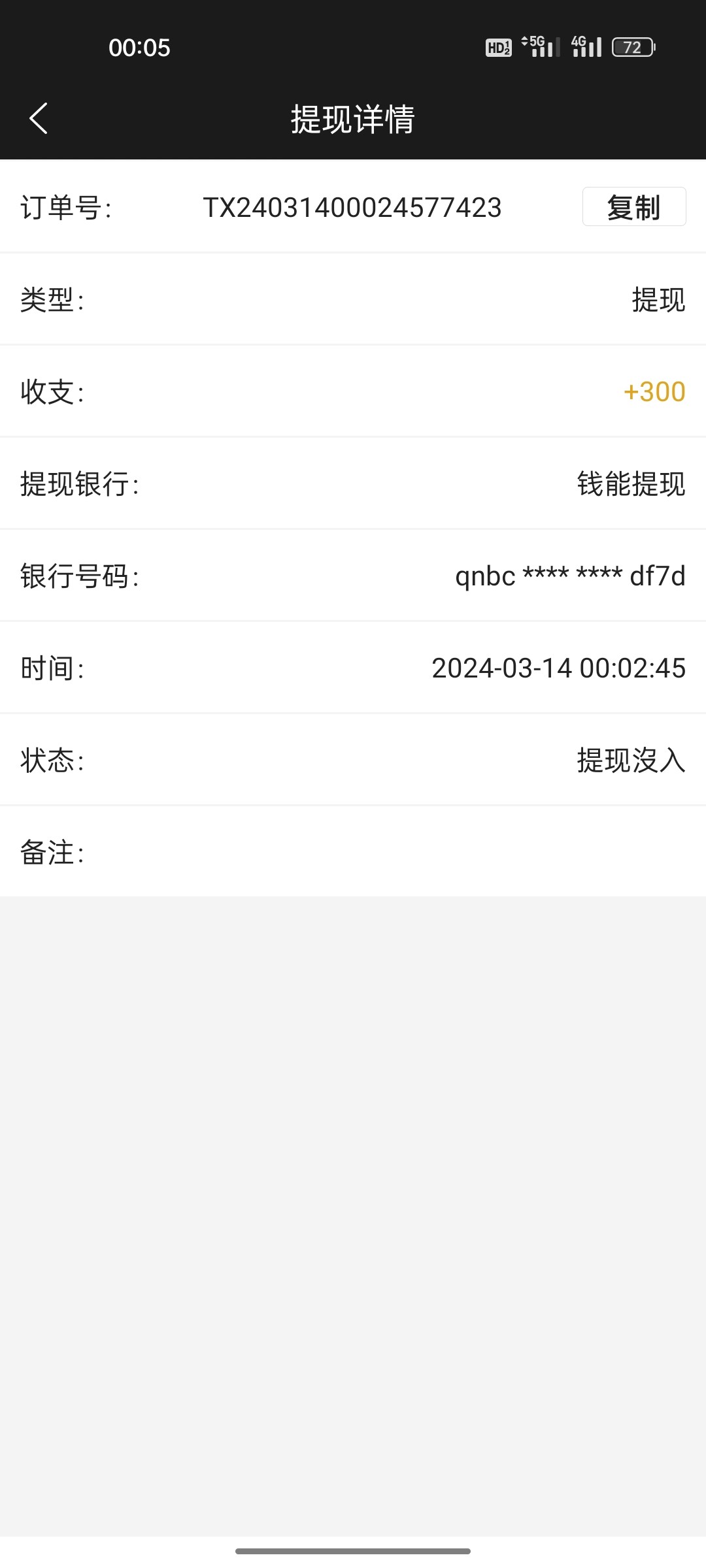Tap the +300 amount value
This screenshot has width=706, height=1568.
pyautogui.click(x=652, y=392)
